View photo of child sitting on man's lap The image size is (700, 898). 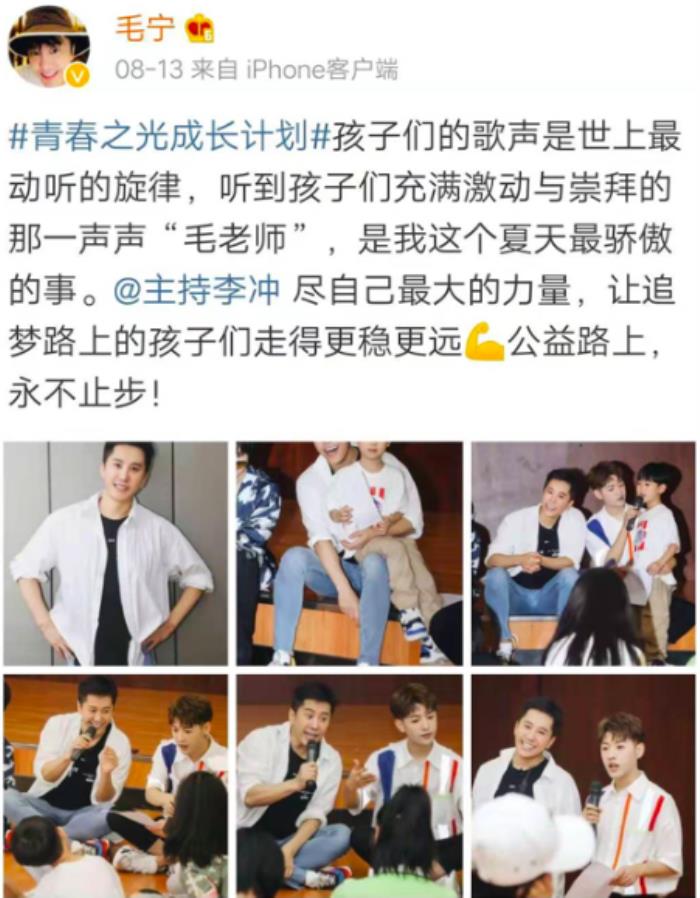[349, 553]
